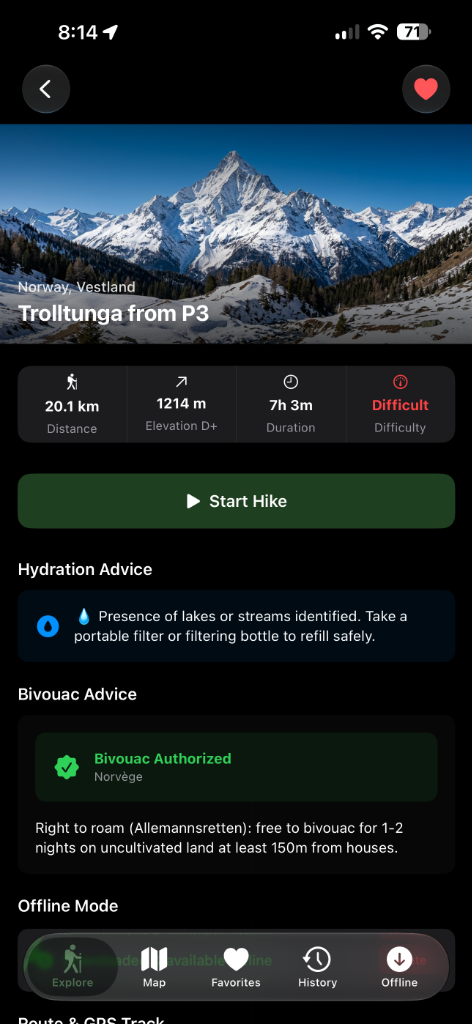472x1024 pixels.
Task: Remove Trolltunga from favorites with the heart
Action: (x=426, y=89)
